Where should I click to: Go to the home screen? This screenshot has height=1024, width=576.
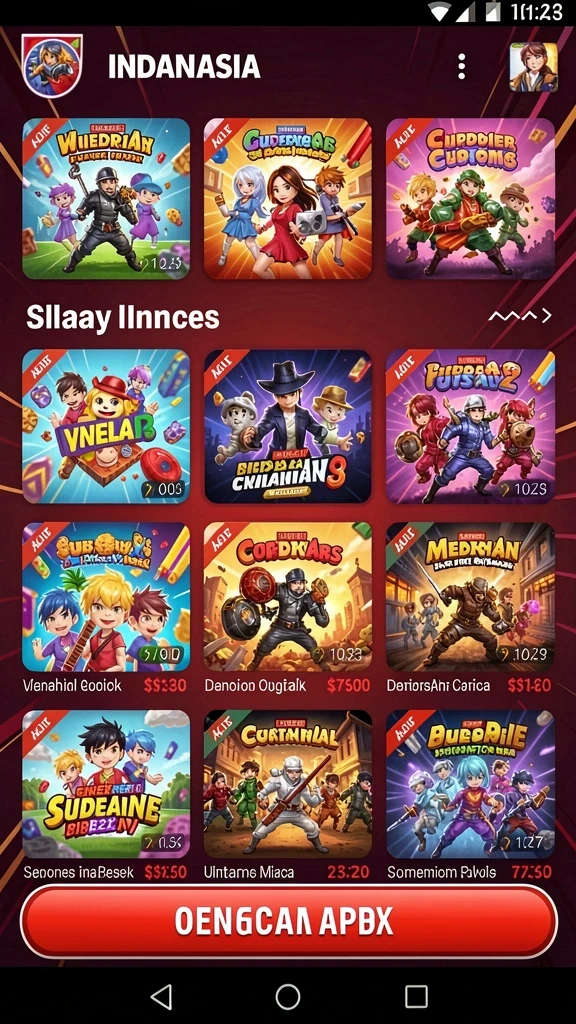(x=288, y=997)
